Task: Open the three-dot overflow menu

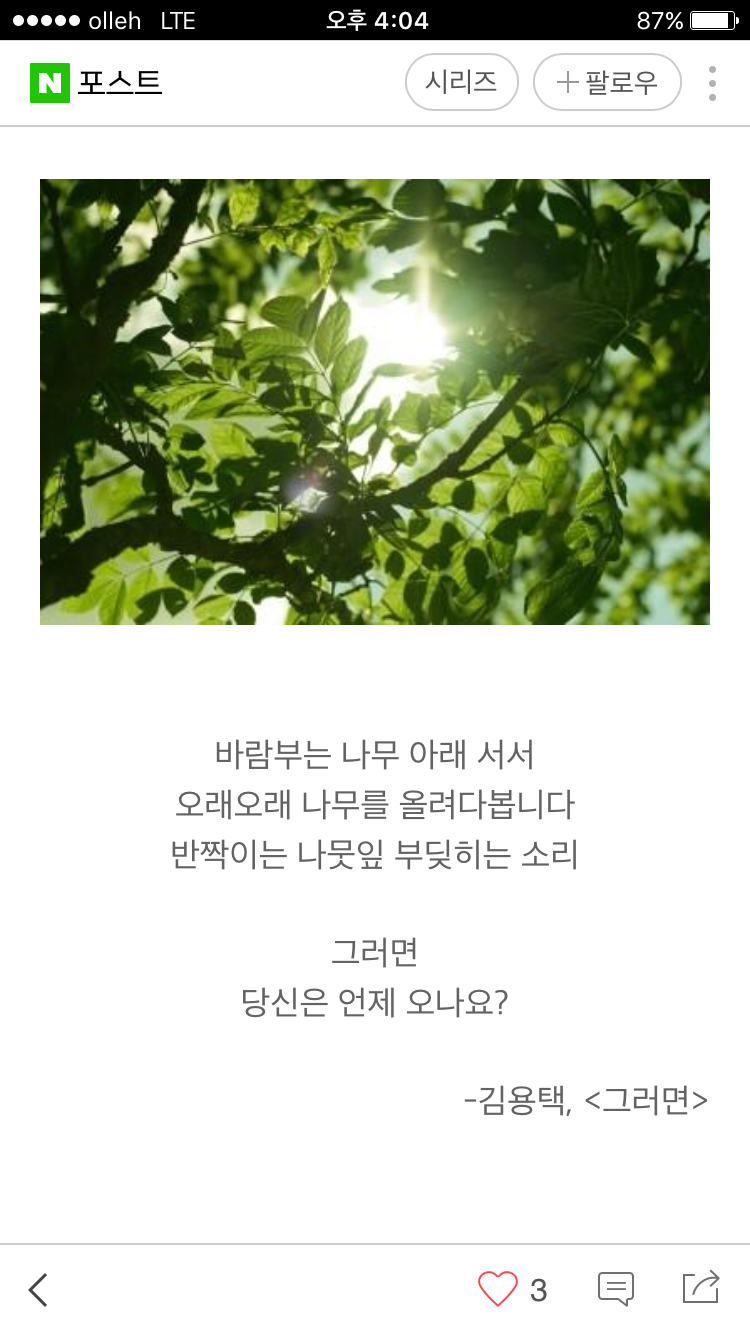Action: coord(712,83)
